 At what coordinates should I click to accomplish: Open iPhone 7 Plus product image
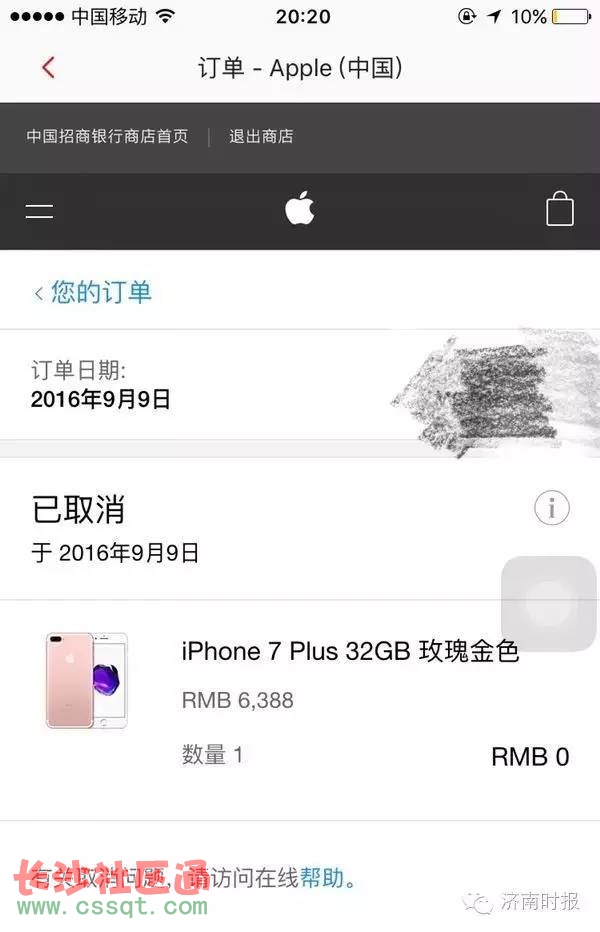point(87,680)
